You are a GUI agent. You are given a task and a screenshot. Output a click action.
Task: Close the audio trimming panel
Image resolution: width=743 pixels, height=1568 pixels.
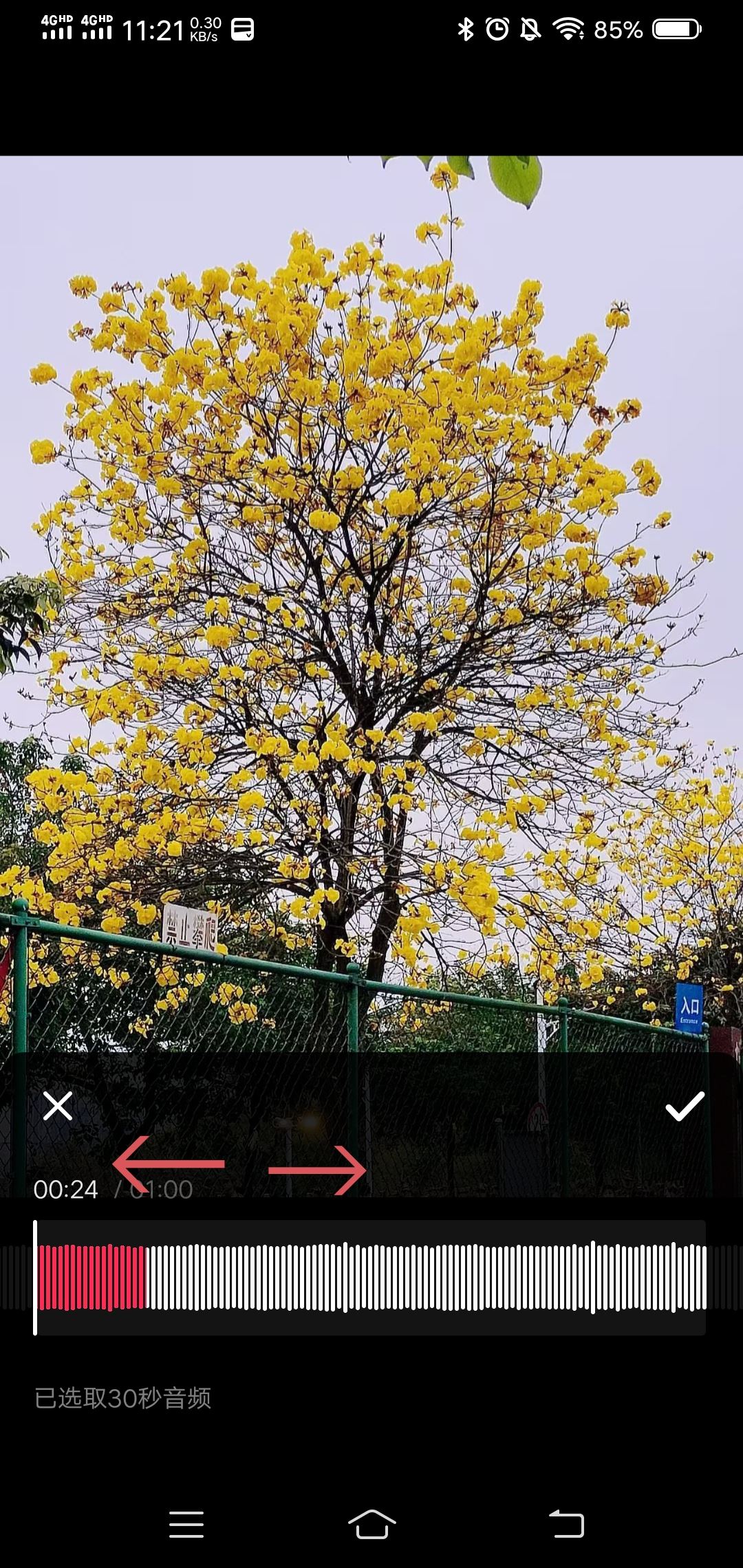(58, 1106)
